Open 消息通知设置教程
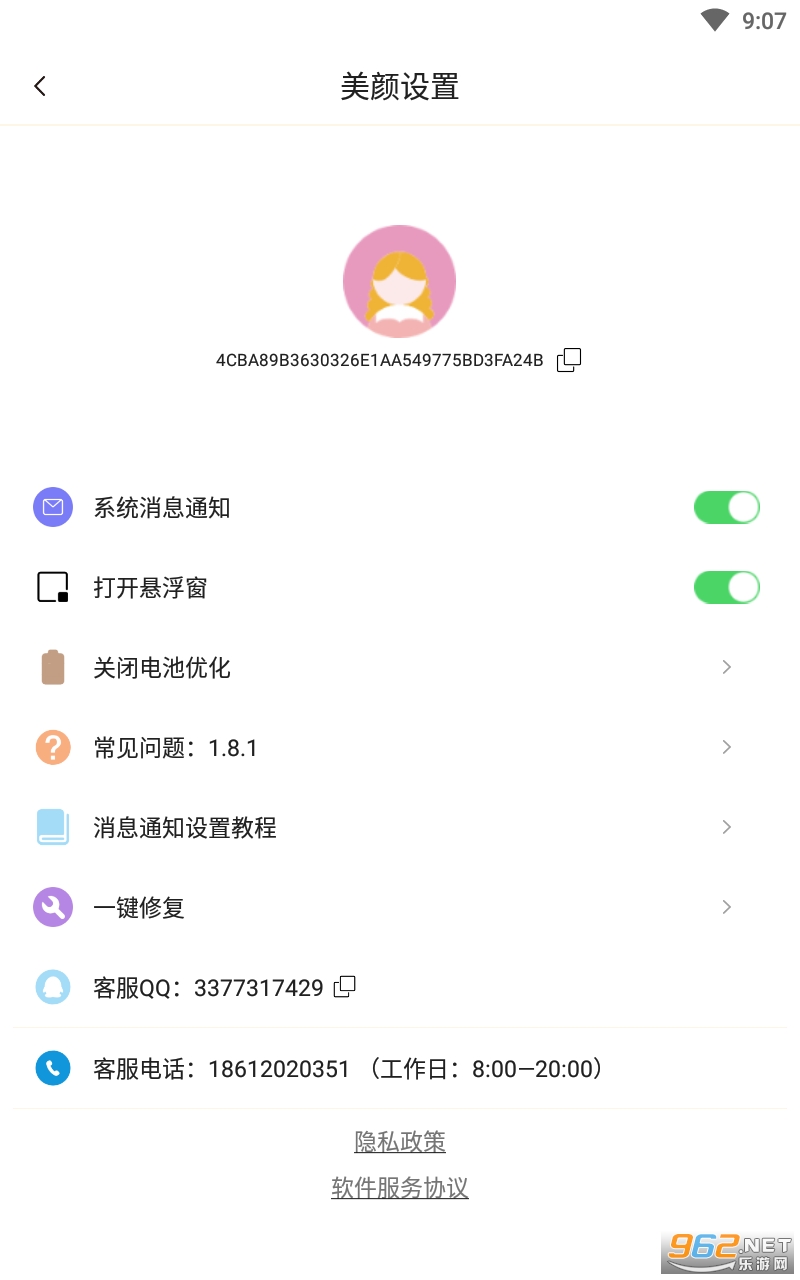800x1280 pixels. 400,828
